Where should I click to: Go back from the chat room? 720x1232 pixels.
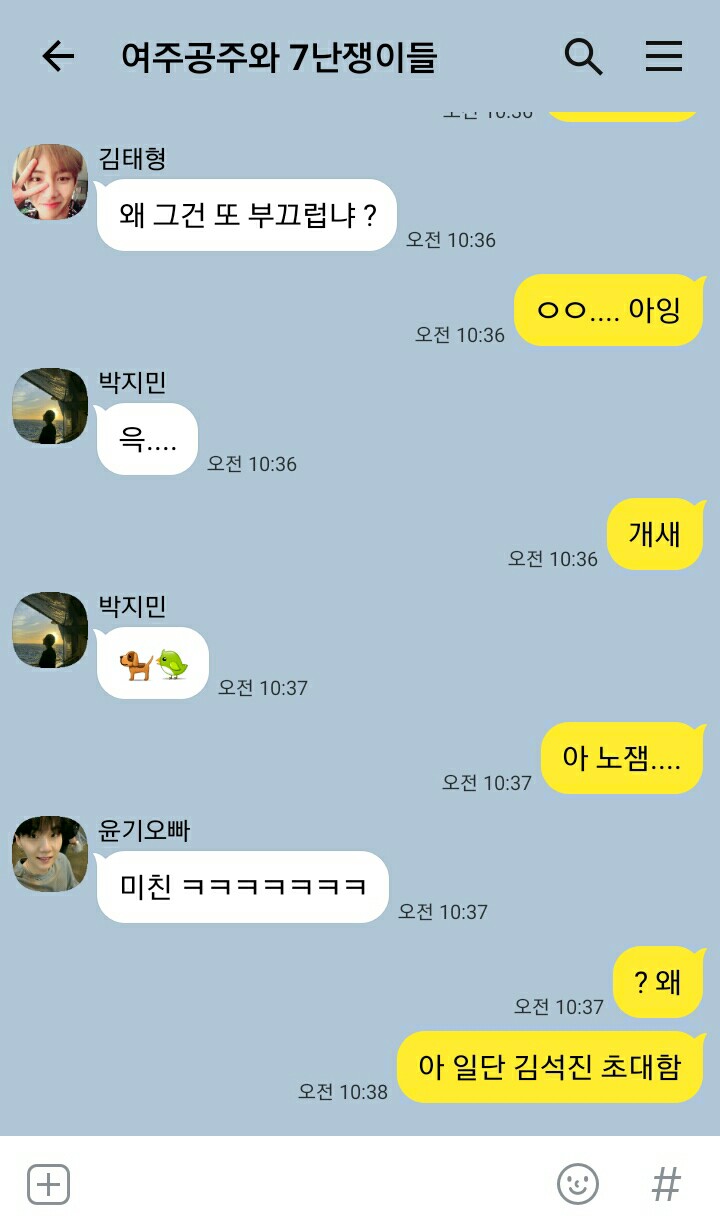coord(58,56)
